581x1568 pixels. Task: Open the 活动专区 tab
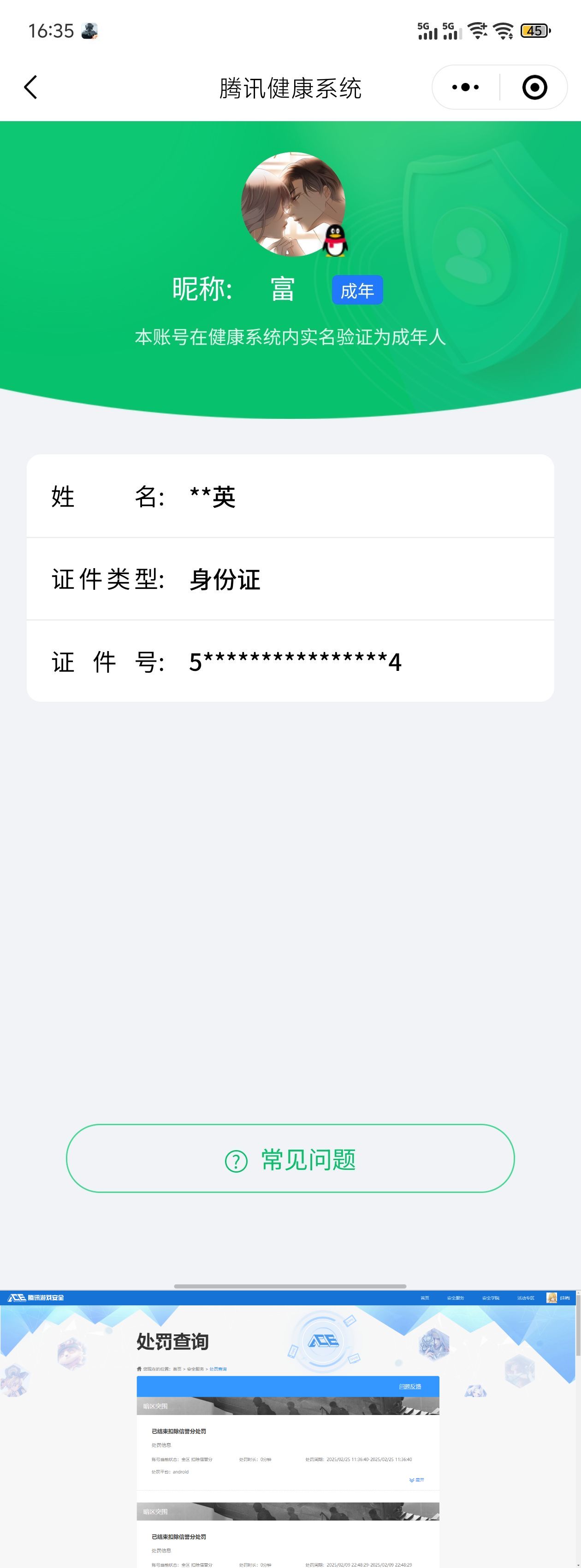pos(526,1298)
